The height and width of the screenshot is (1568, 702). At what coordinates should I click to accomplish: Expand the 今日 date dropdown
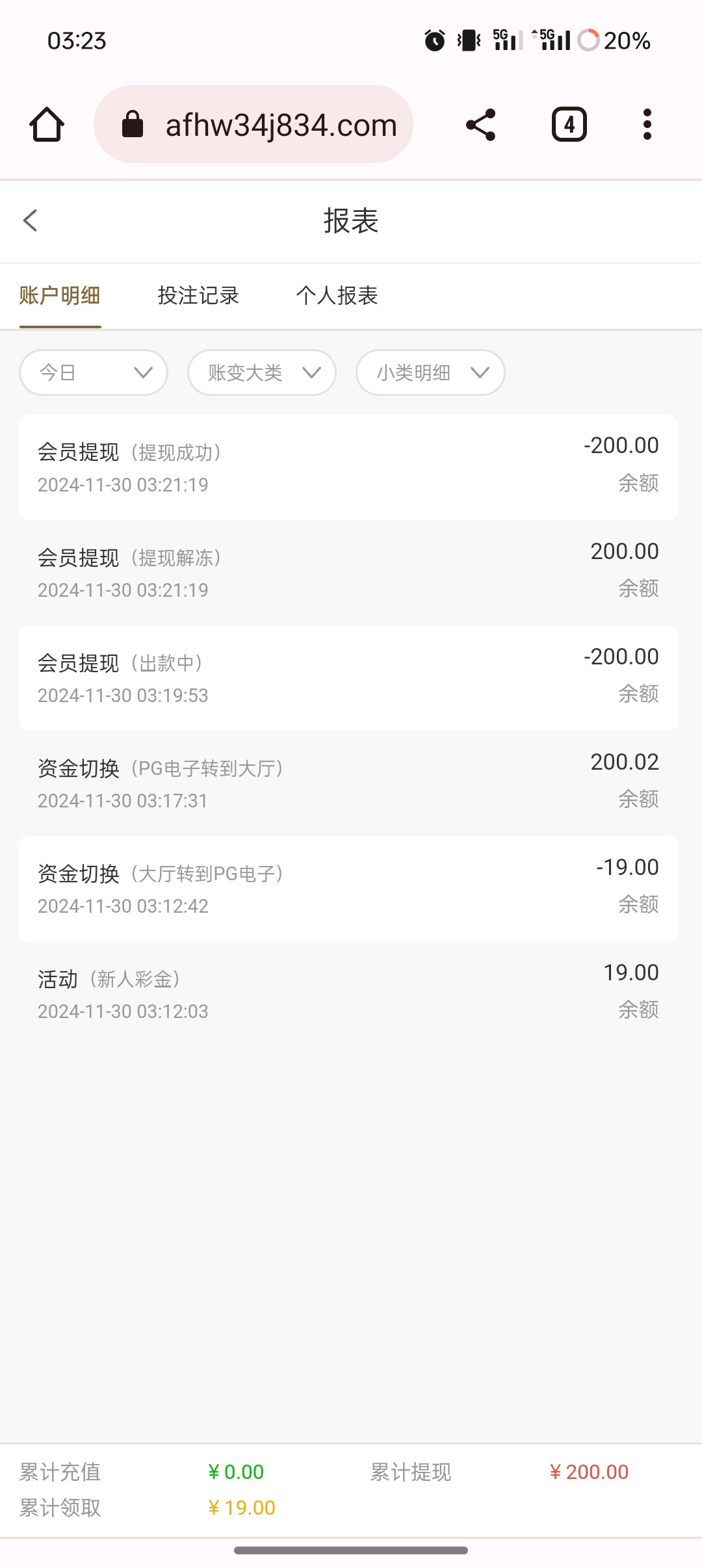click(x=94, y=372)
